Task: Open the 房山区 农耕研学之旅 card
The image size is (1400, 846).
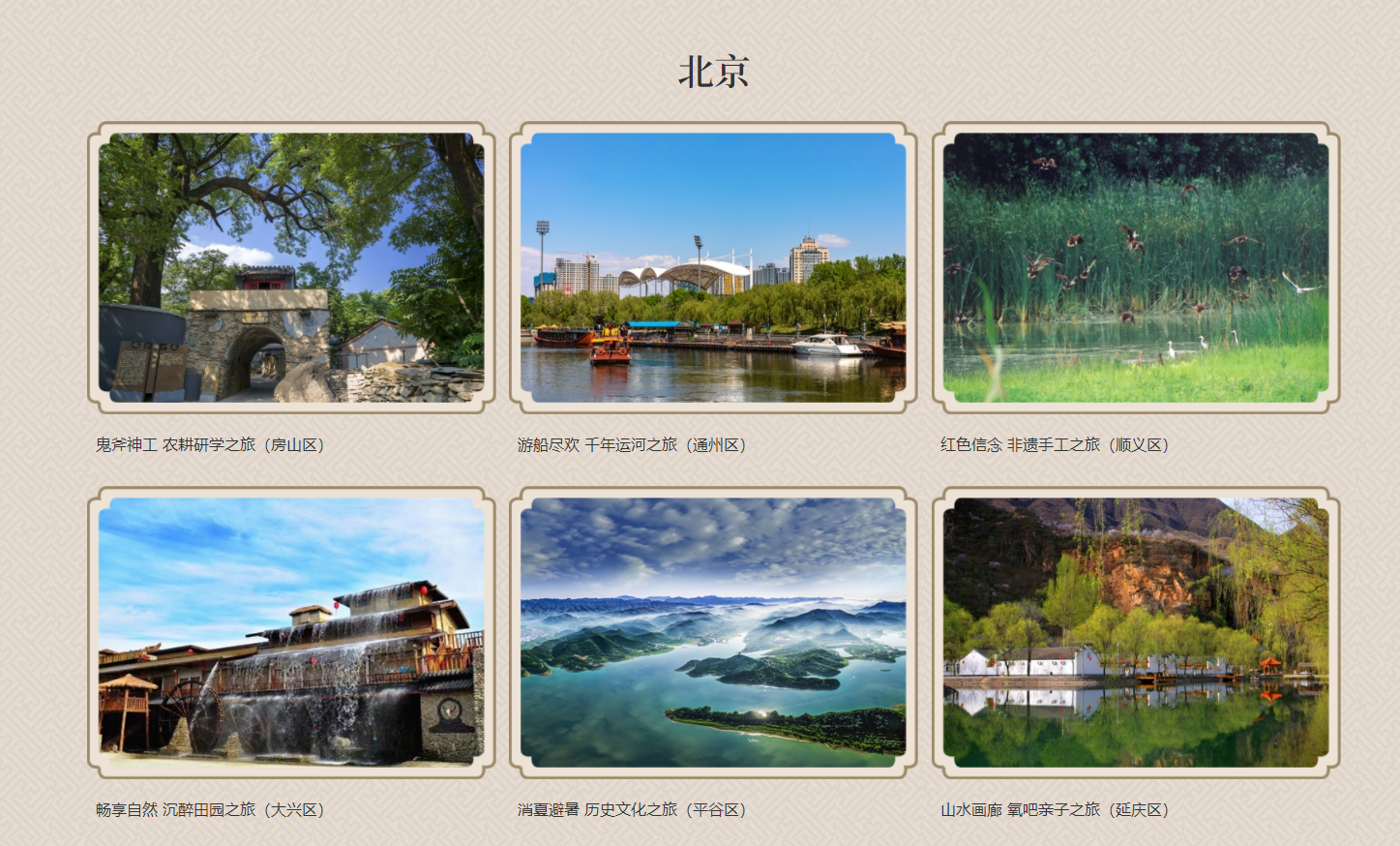Action: tap(290, 268)
